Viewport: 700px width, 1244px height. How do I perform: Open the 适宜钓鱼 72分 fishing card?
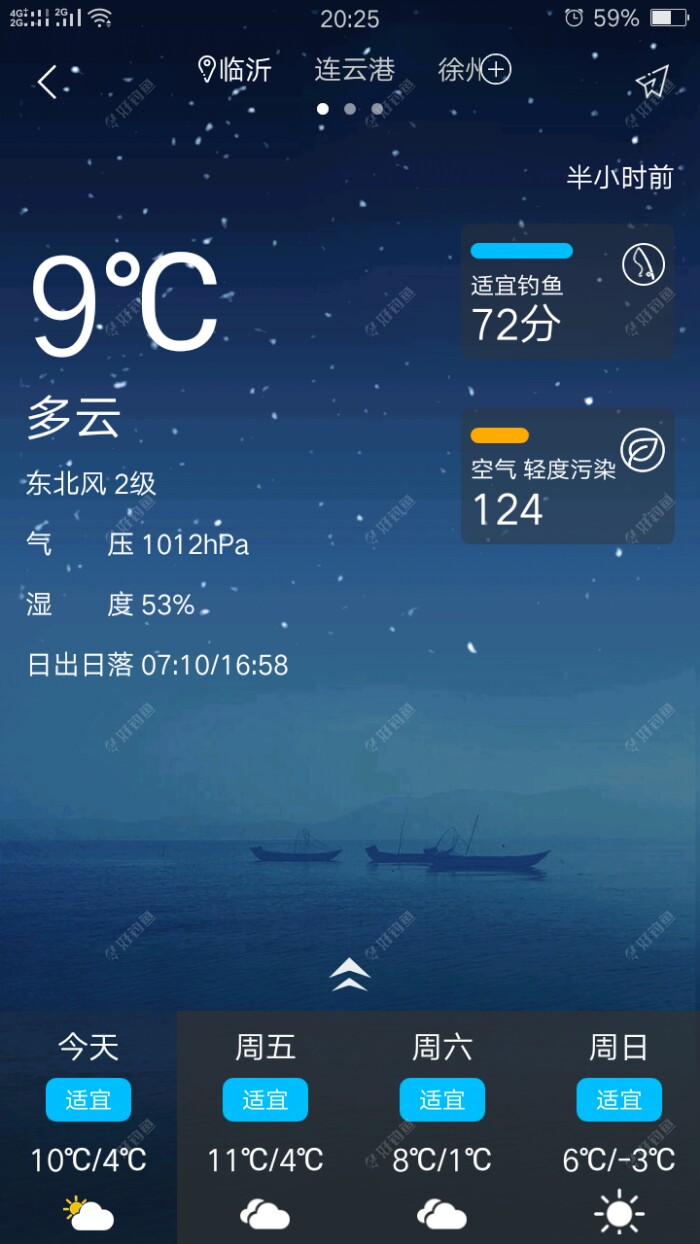coord(567,292)
